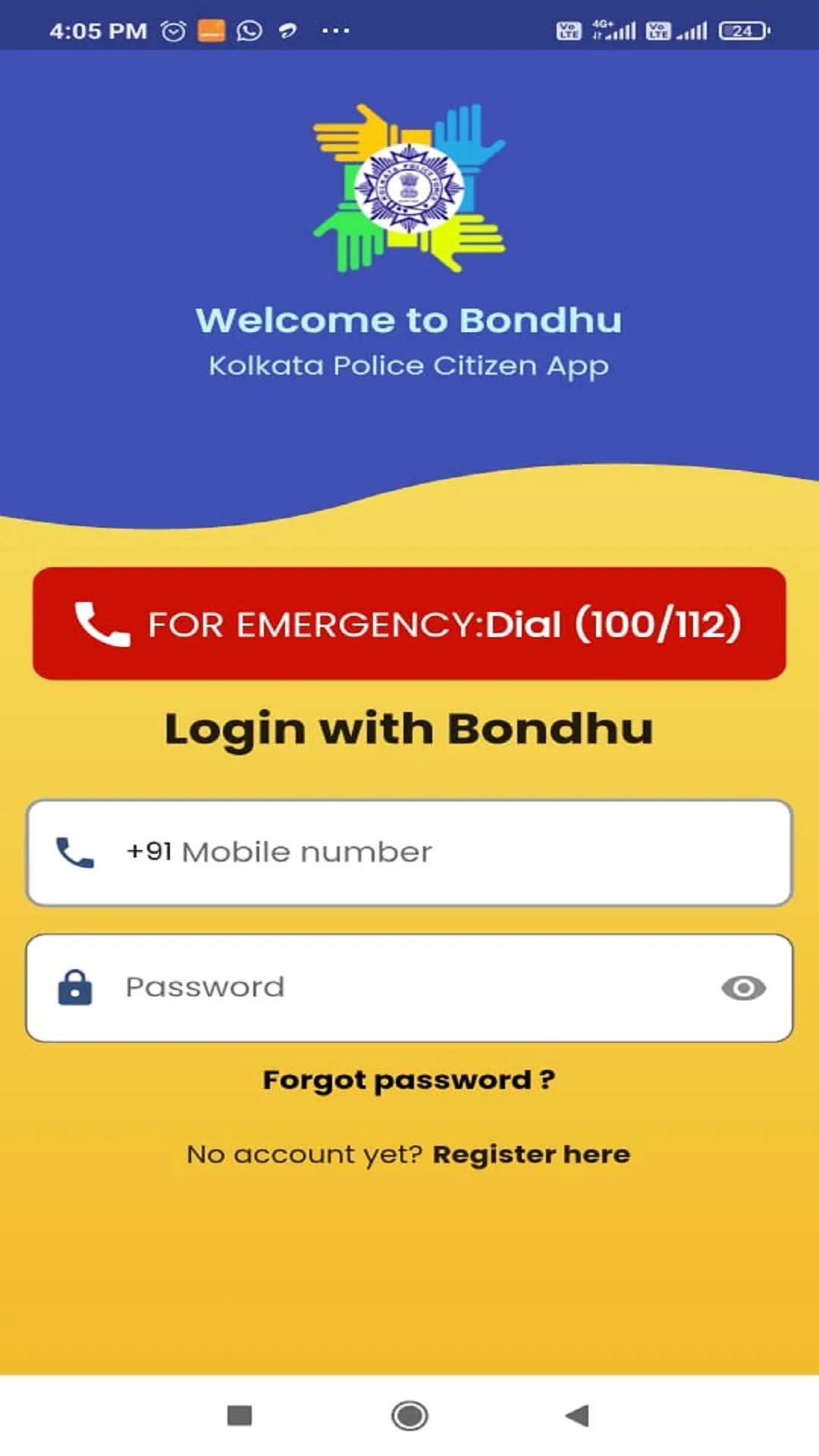819x1456 pixels.
Task: Tap the emergency dial 100/112 button
Action: coord(409,623)
